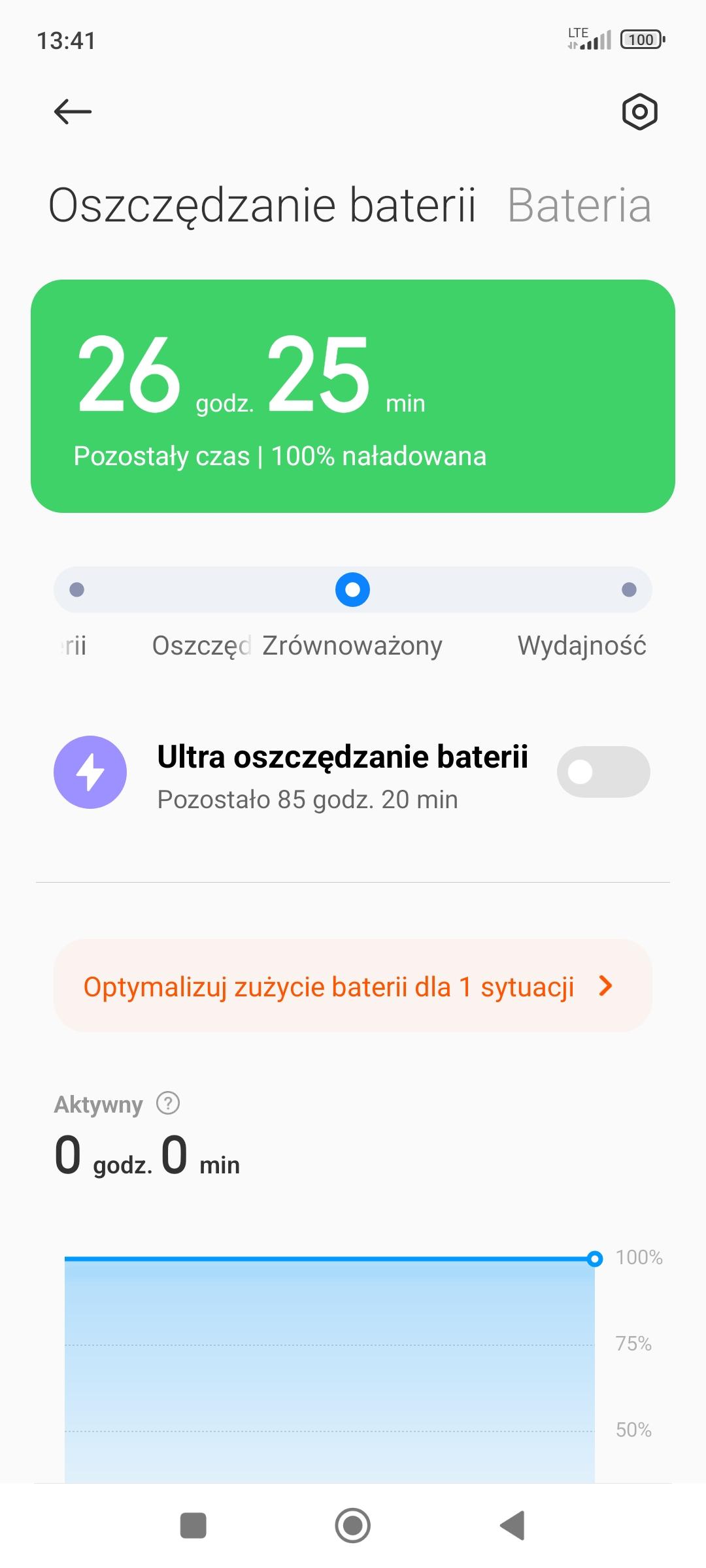Select the Oszczędzanie battery saver mode

[77, 590]
